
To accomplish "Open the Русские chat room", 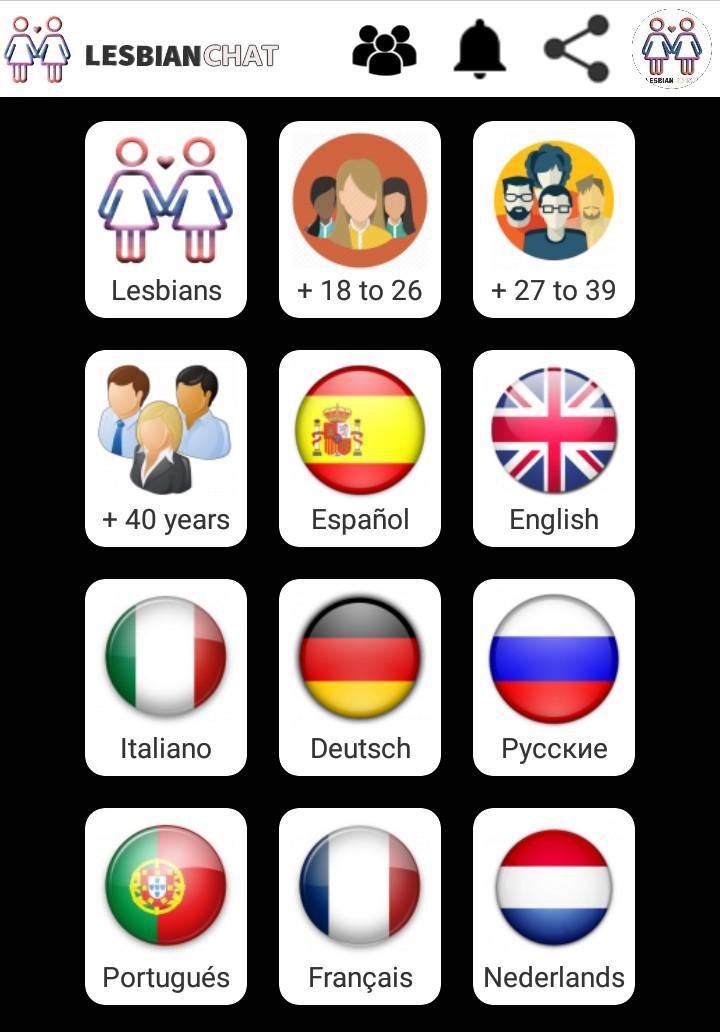I will [x=554, y=677].
